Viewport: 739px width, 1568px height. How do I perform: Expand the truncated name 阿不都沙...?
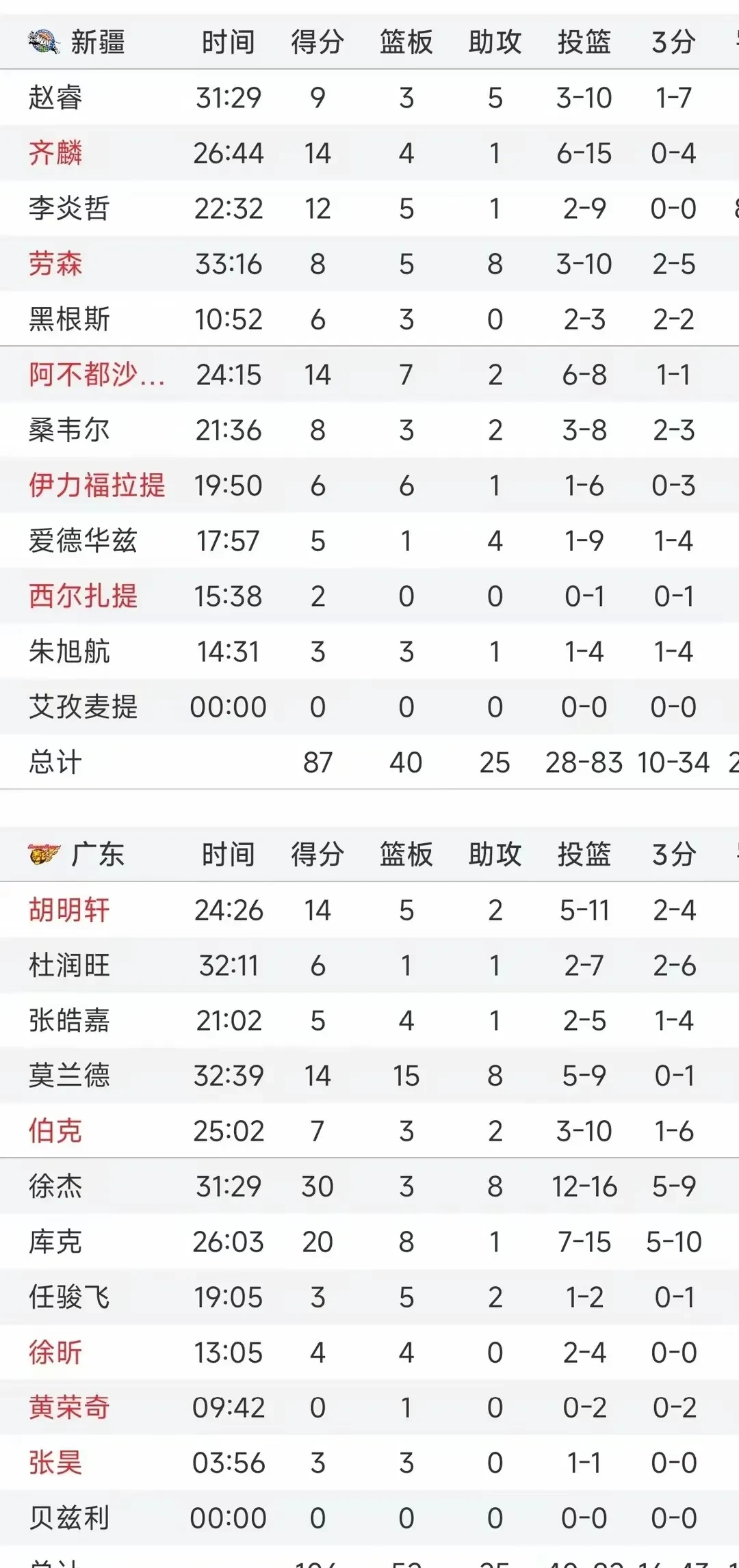tap(96, 374)
